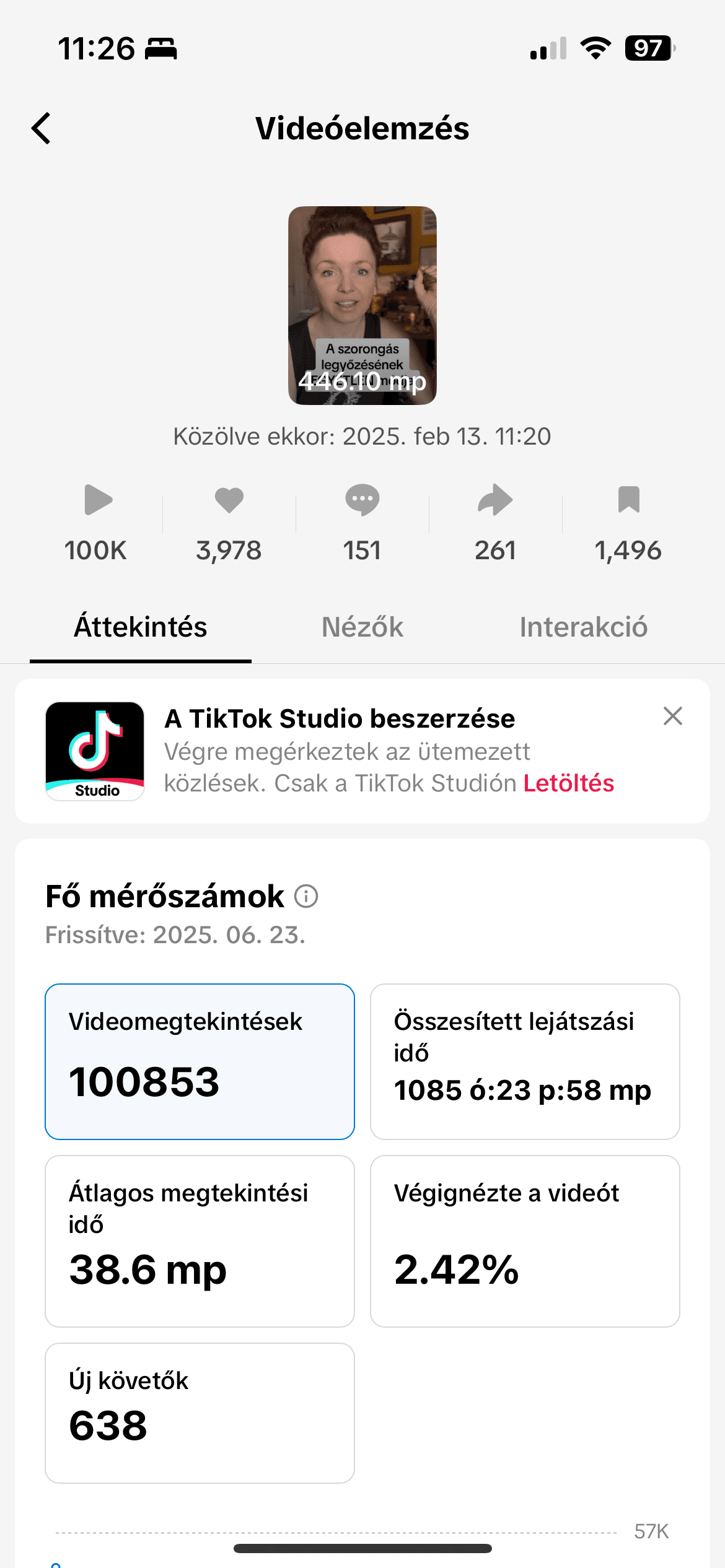Go back from Videóelemzés screen
Image resolution: width=725 pixels, height=1568 pixels.
(42, 129)
